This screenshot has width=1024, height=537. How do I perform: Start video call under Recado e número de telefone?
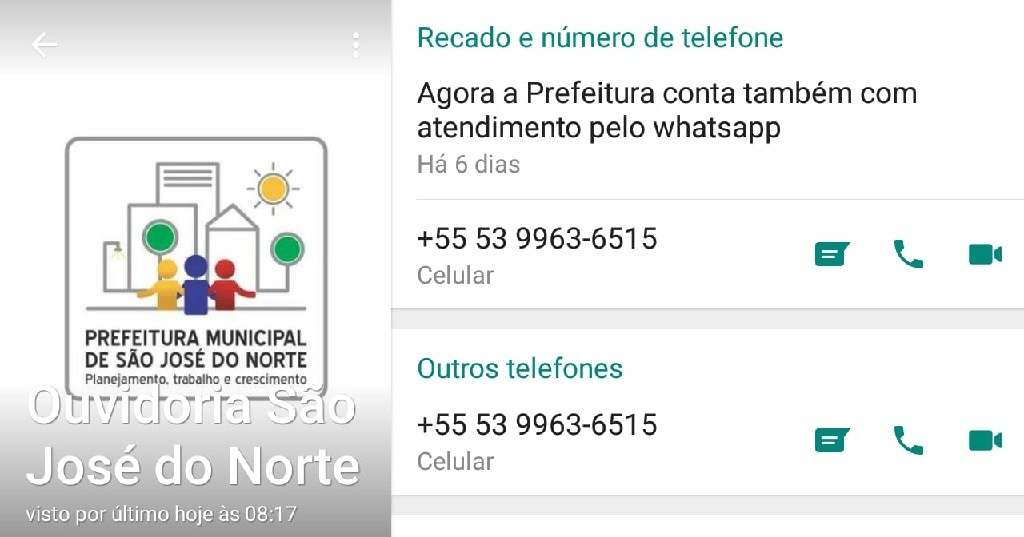pos(985,255)
